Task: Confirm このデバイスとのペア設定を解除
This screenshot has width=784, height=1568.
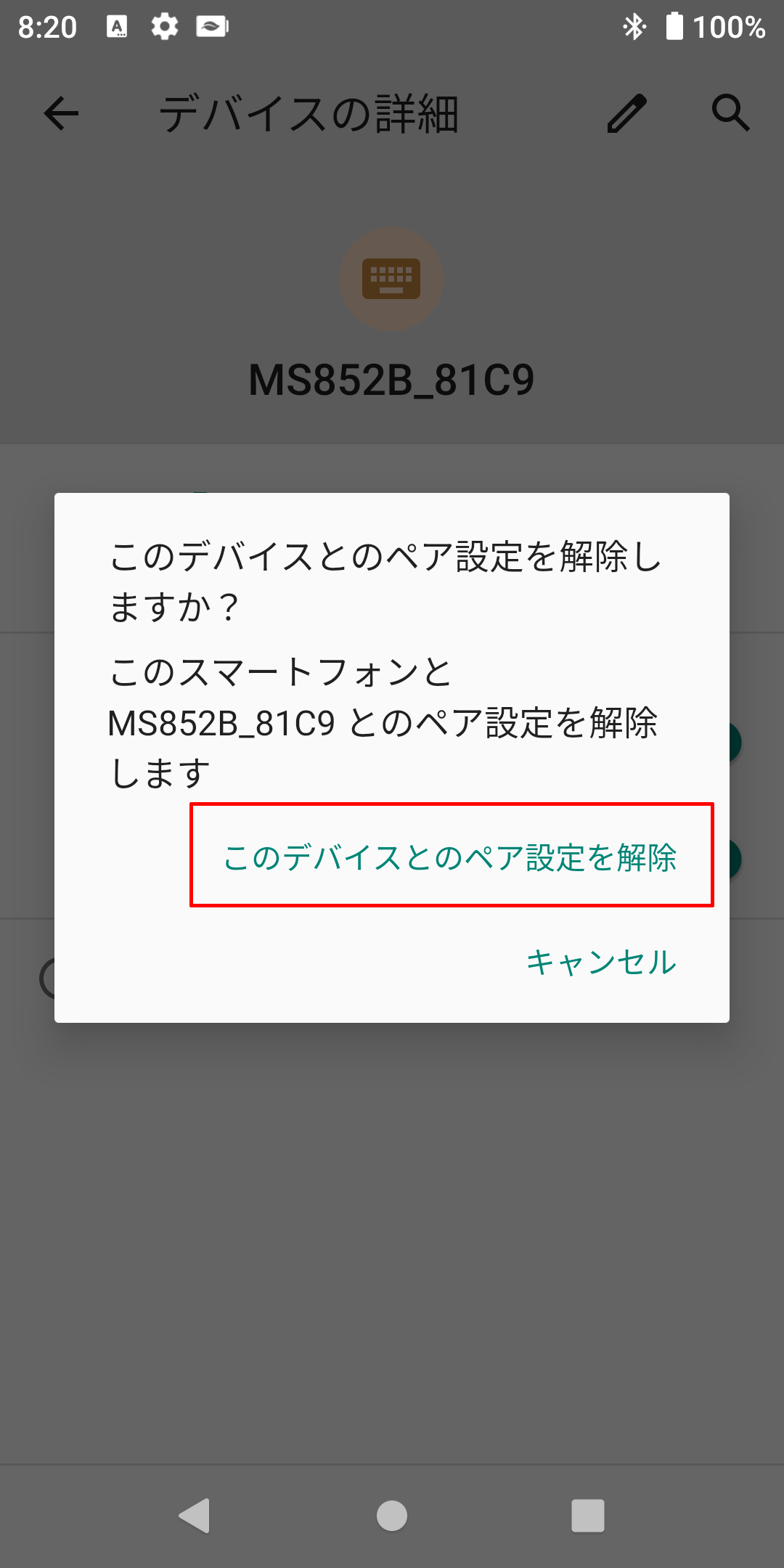Action: pyautogui.click(x=451, y=857)
